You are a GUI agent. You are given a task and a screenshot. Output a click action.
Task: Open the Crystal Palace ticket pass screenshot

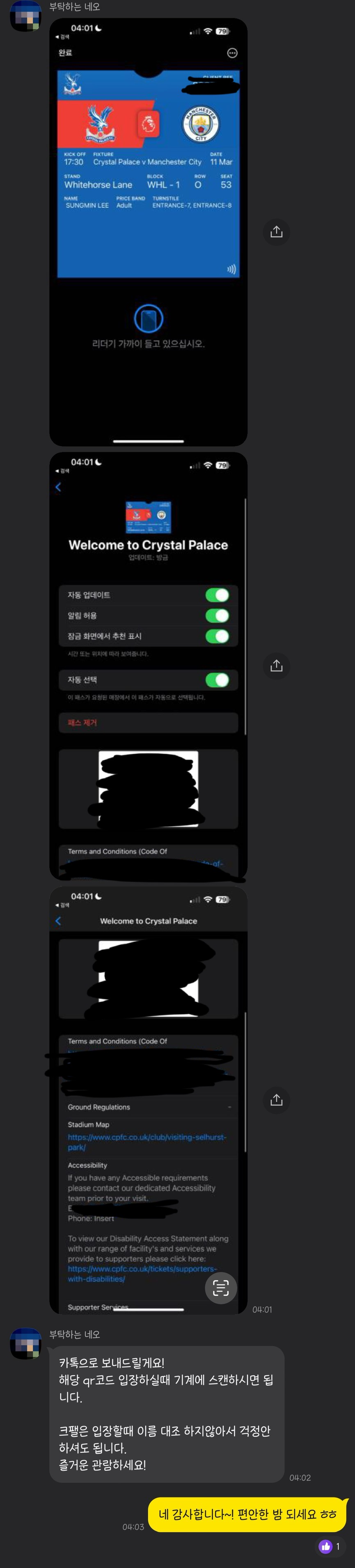tap(148, 231)
